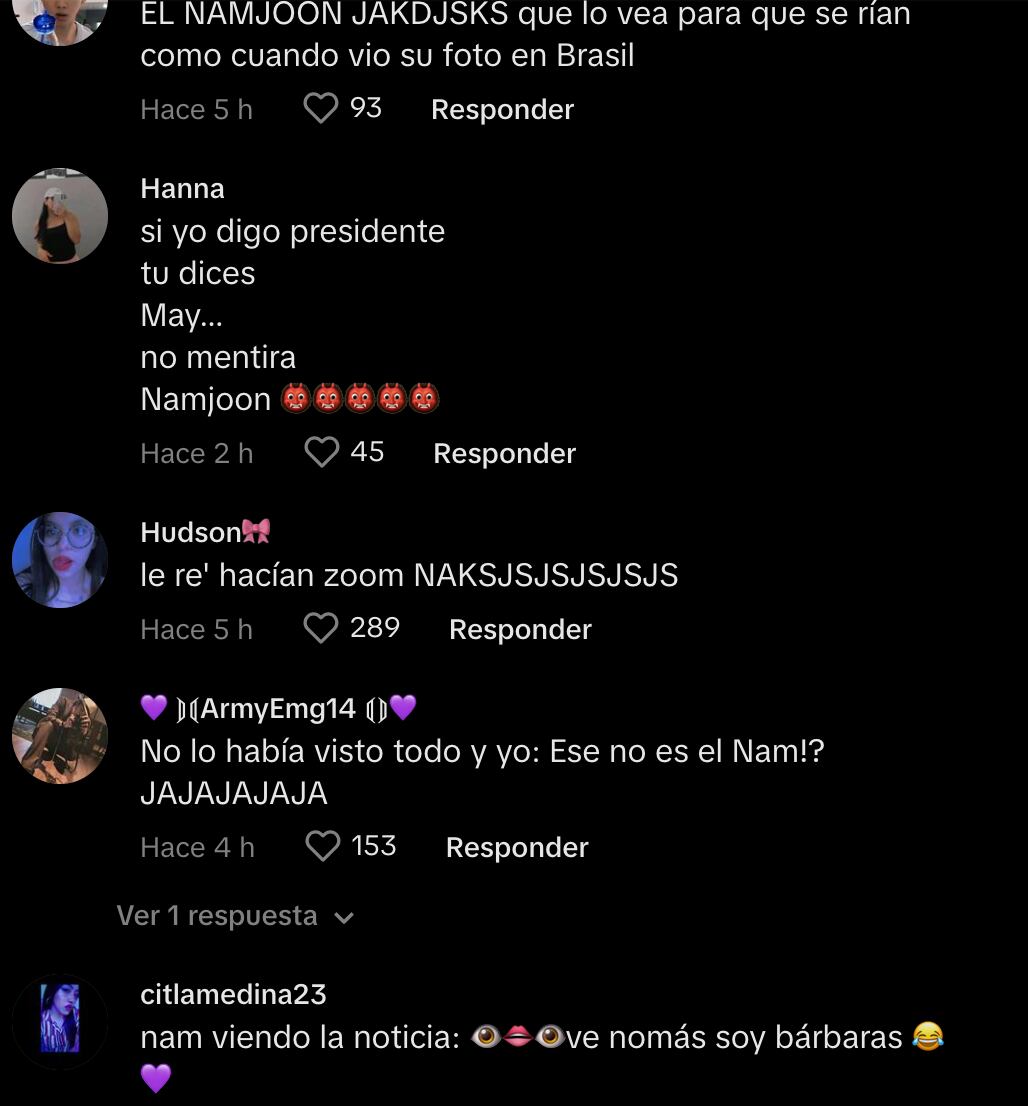The width and height of the screenshot is (1028, 1106).
Task: Expand 'Ver 1 respuesta' replies
Action: click(237, 915)
